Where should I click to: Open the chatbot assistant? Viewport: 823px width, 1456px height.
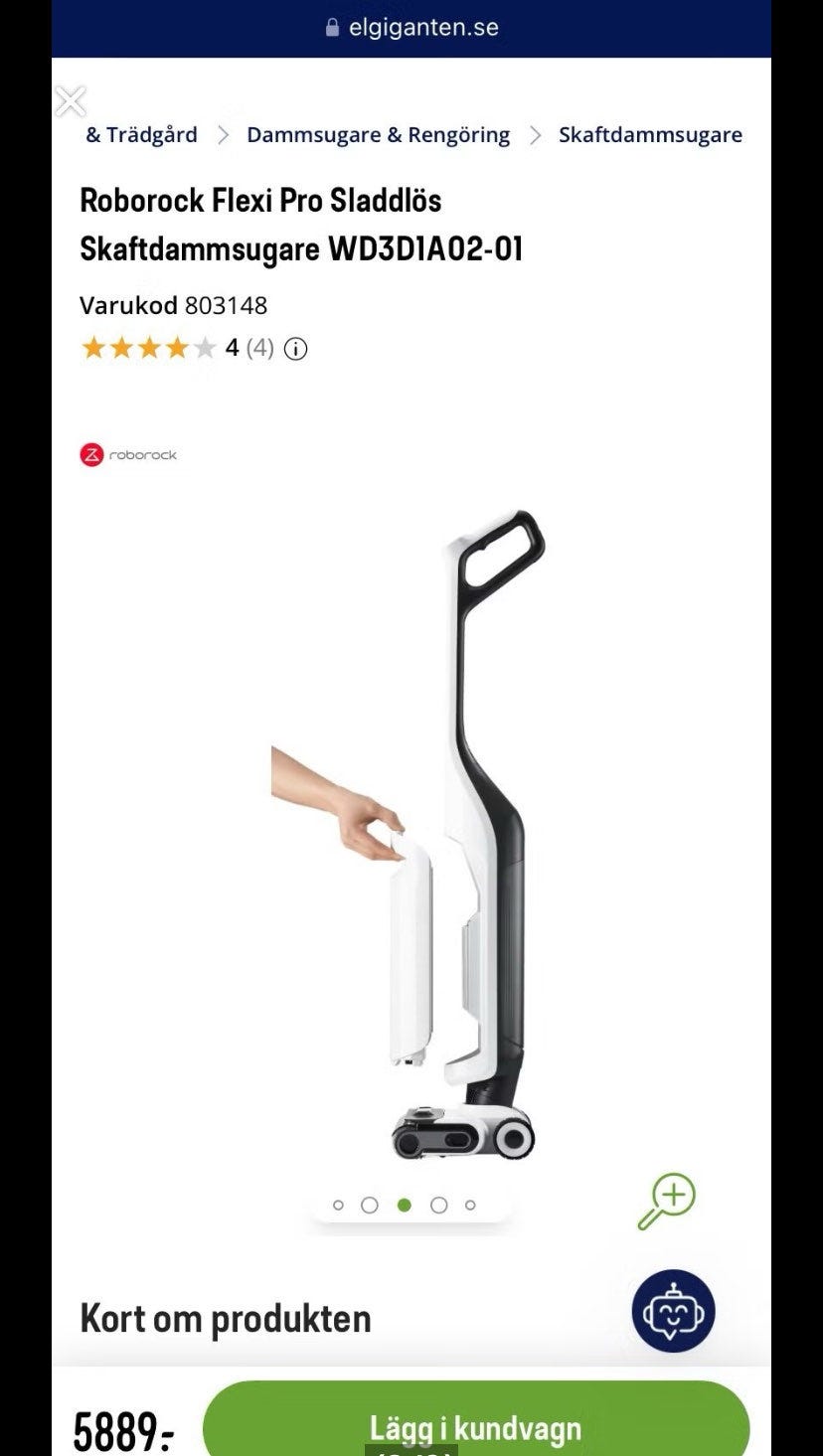[x=673, y=1311]
